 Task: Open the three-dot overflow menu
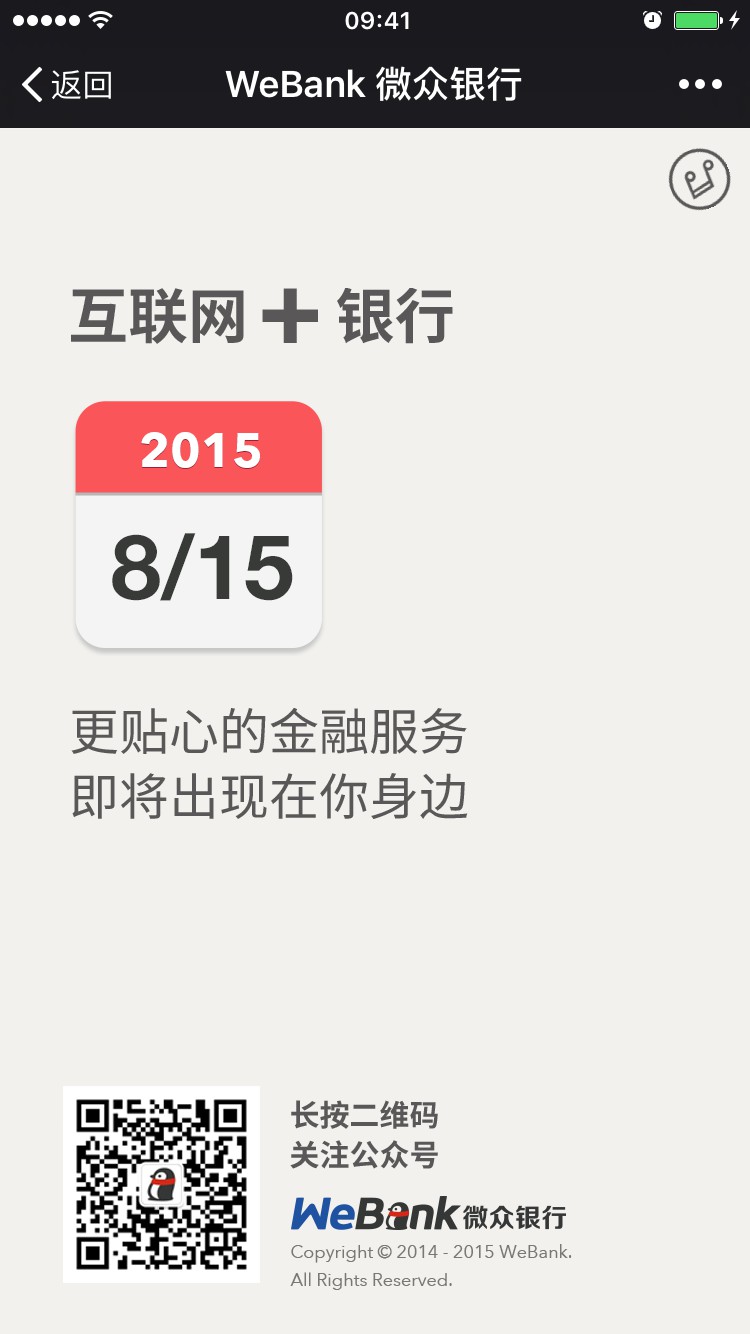tap(700, 85)
